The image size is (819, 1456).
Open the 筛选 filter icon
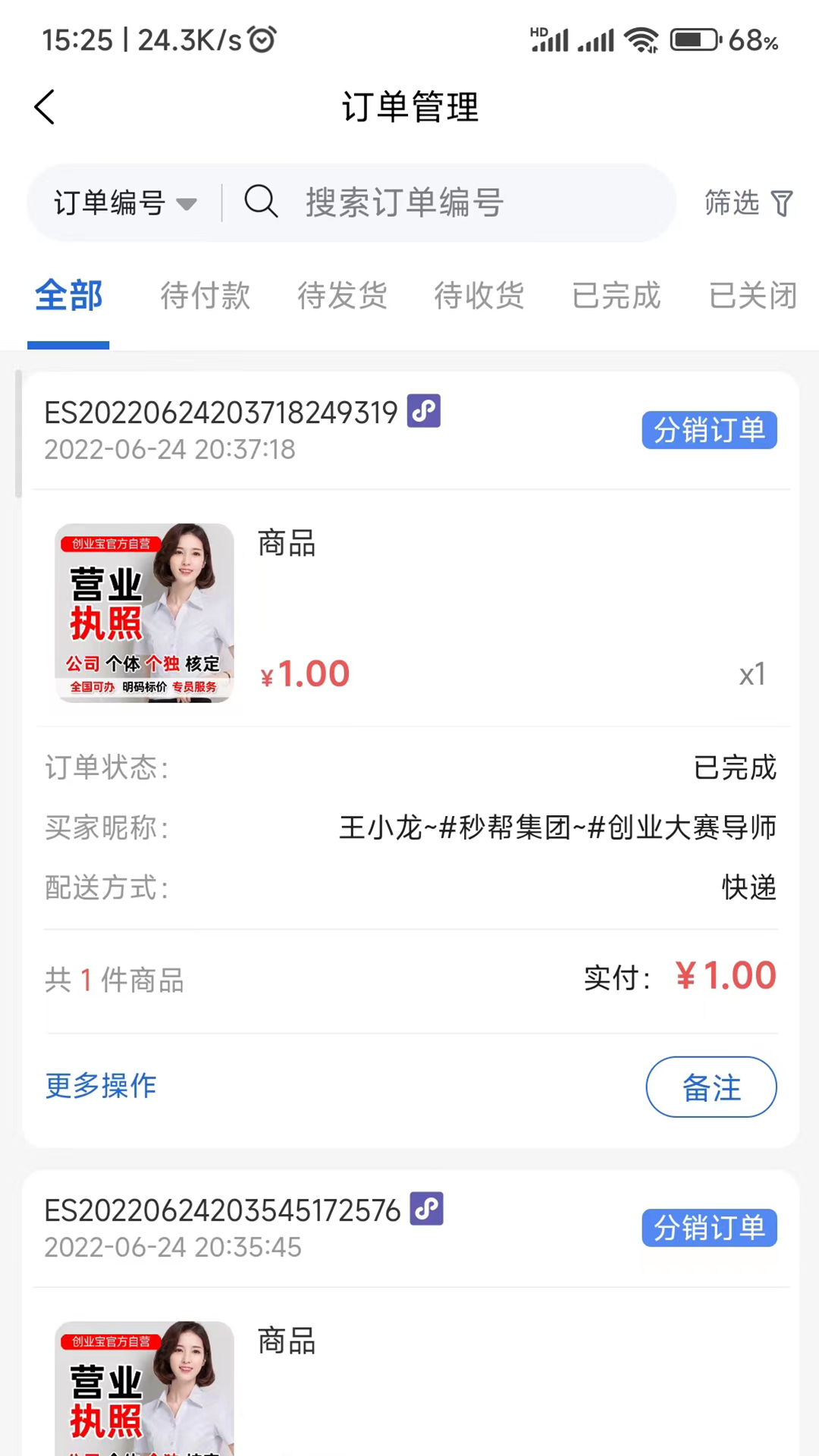pyautogui.click(x=782, y=202)
